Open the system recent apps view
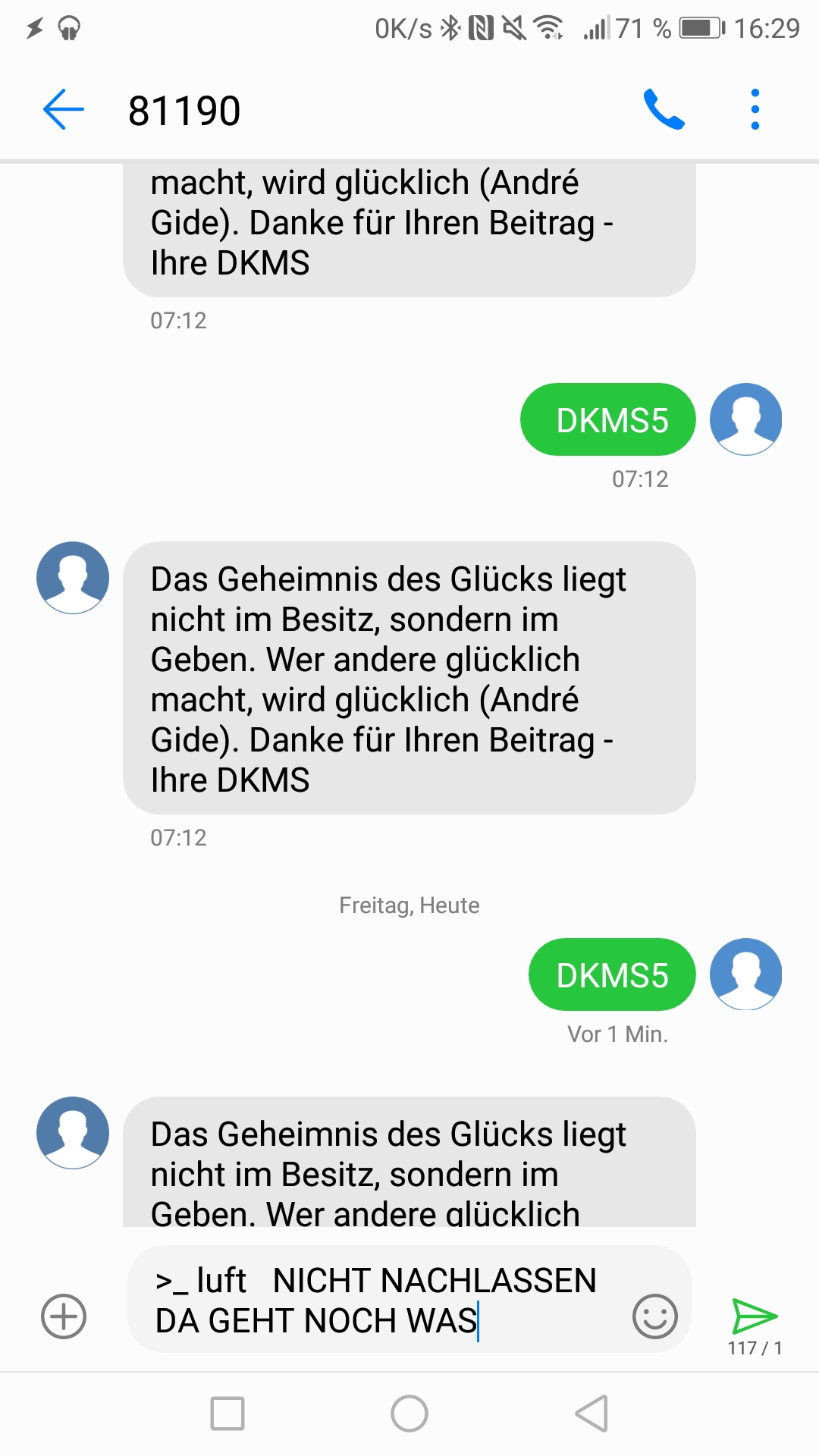 point(227,1414)
